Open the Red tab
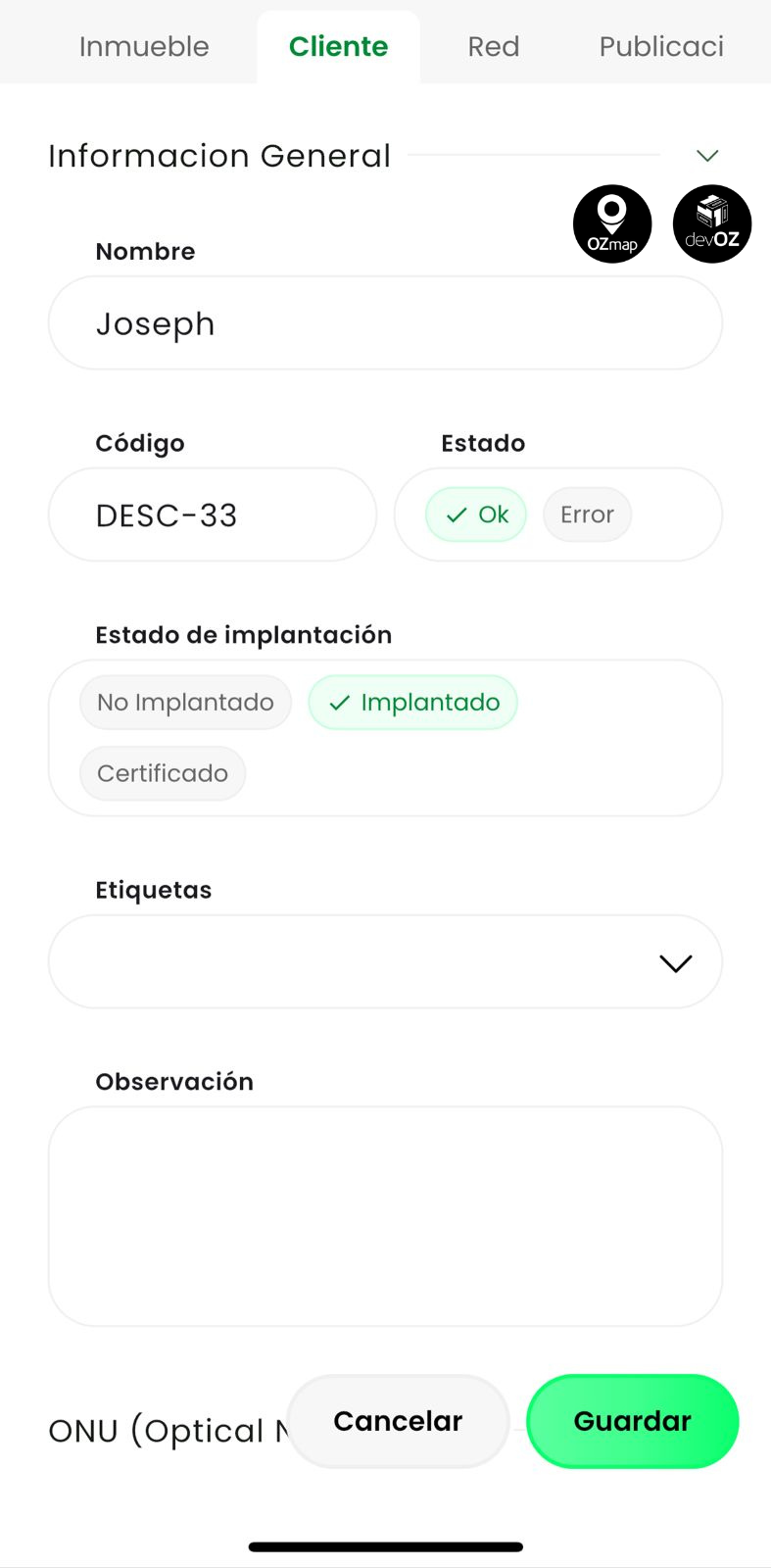This screenshot has height=1568, width=771. pos(493,46)
